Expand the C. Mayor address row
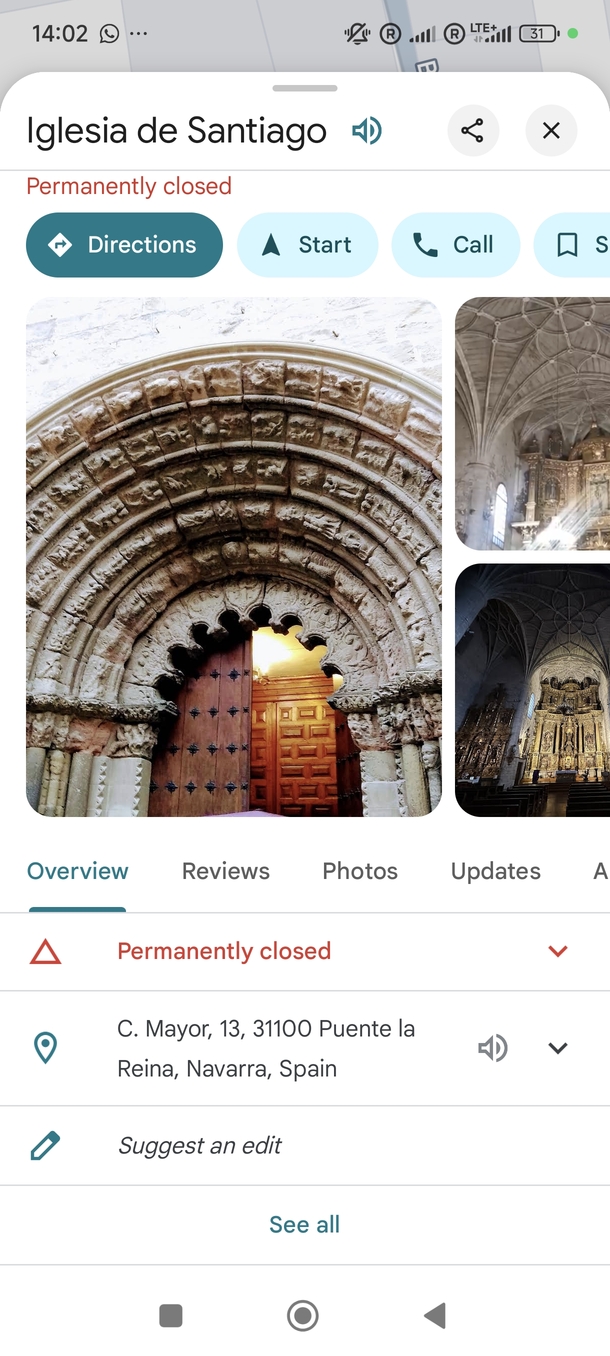The image size is (610, 1356). [x=558, y=1048]
